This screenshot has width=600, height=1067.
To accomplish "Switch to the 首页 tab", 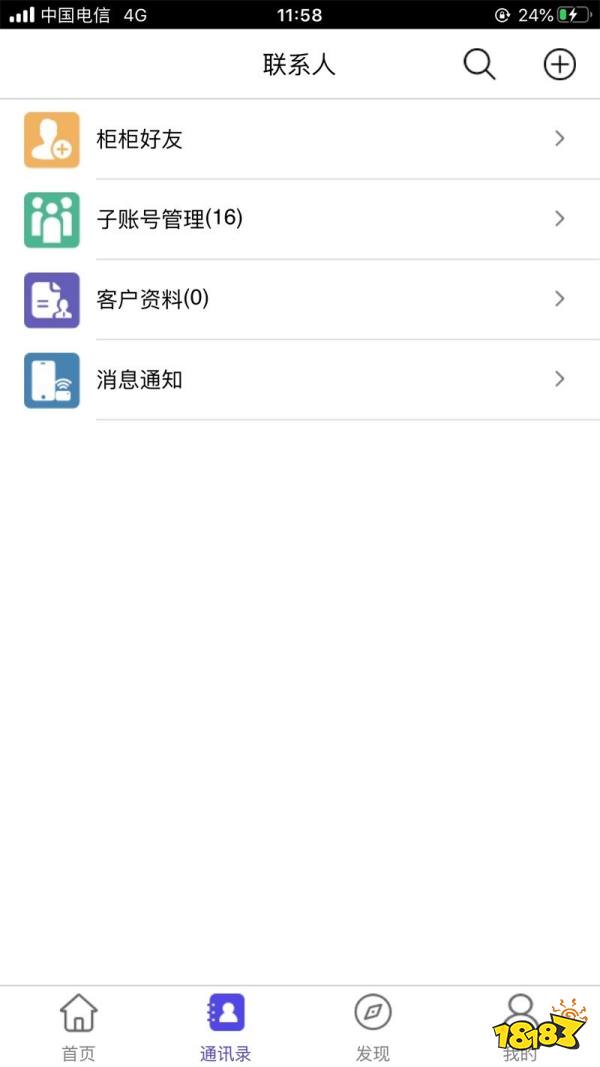I will tap(78, 1027).
